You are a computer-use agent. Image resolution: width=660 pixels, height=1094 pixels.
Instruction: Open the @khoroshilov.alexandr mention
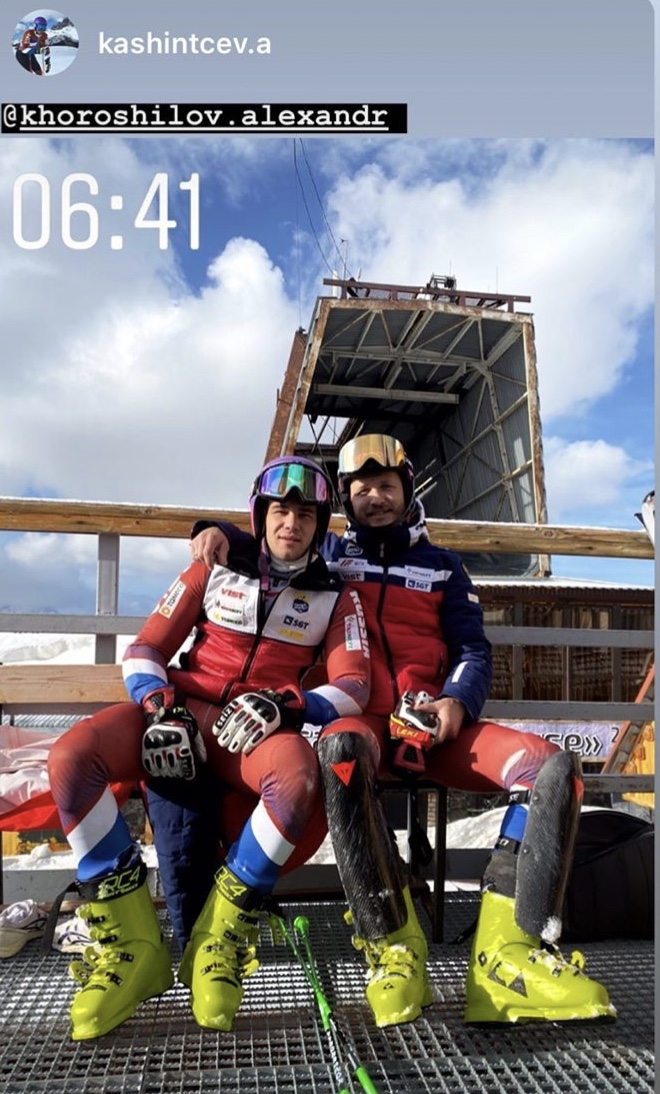[x=204, y=117]
